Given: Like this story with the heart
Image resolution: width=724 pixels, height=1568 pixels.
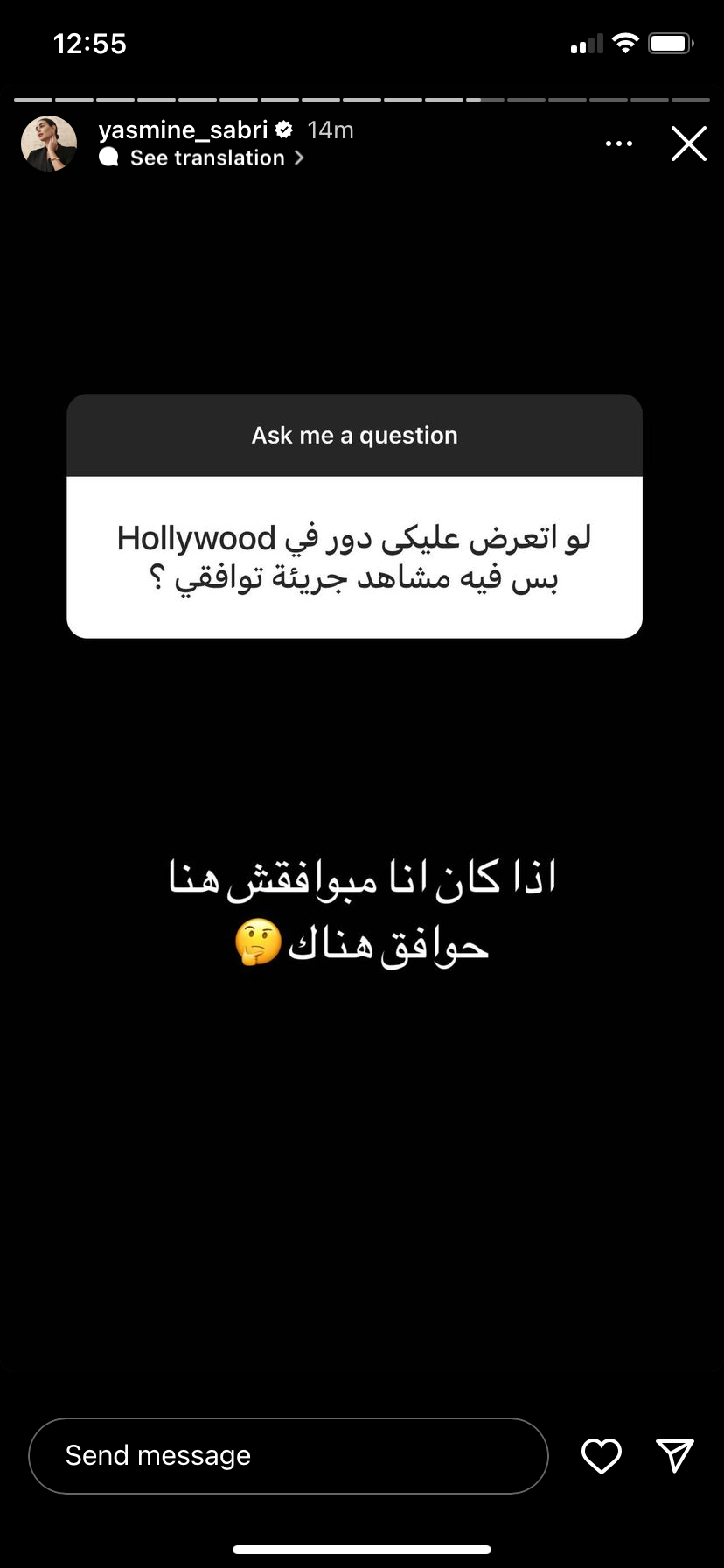Looking at the screenshot, I should point(602,1455).
